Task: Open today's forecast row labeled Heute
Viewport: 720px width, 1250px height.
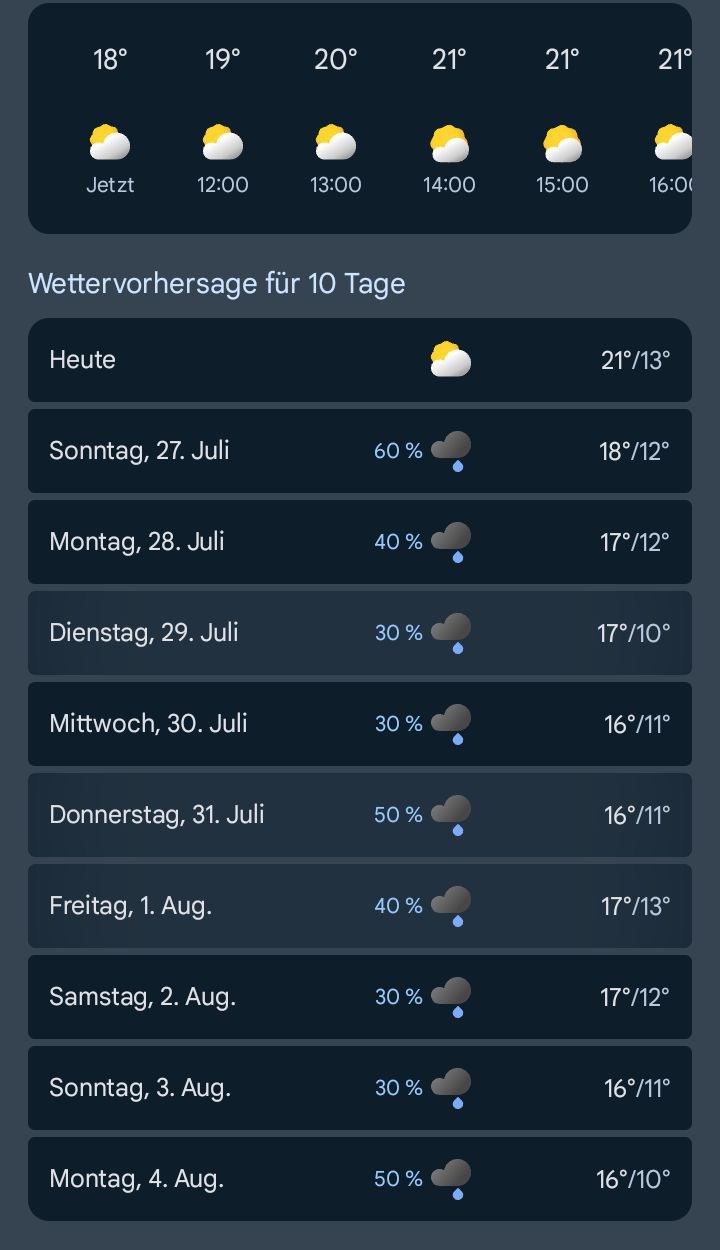Action: pyautogui.click(x=360, y=360)
